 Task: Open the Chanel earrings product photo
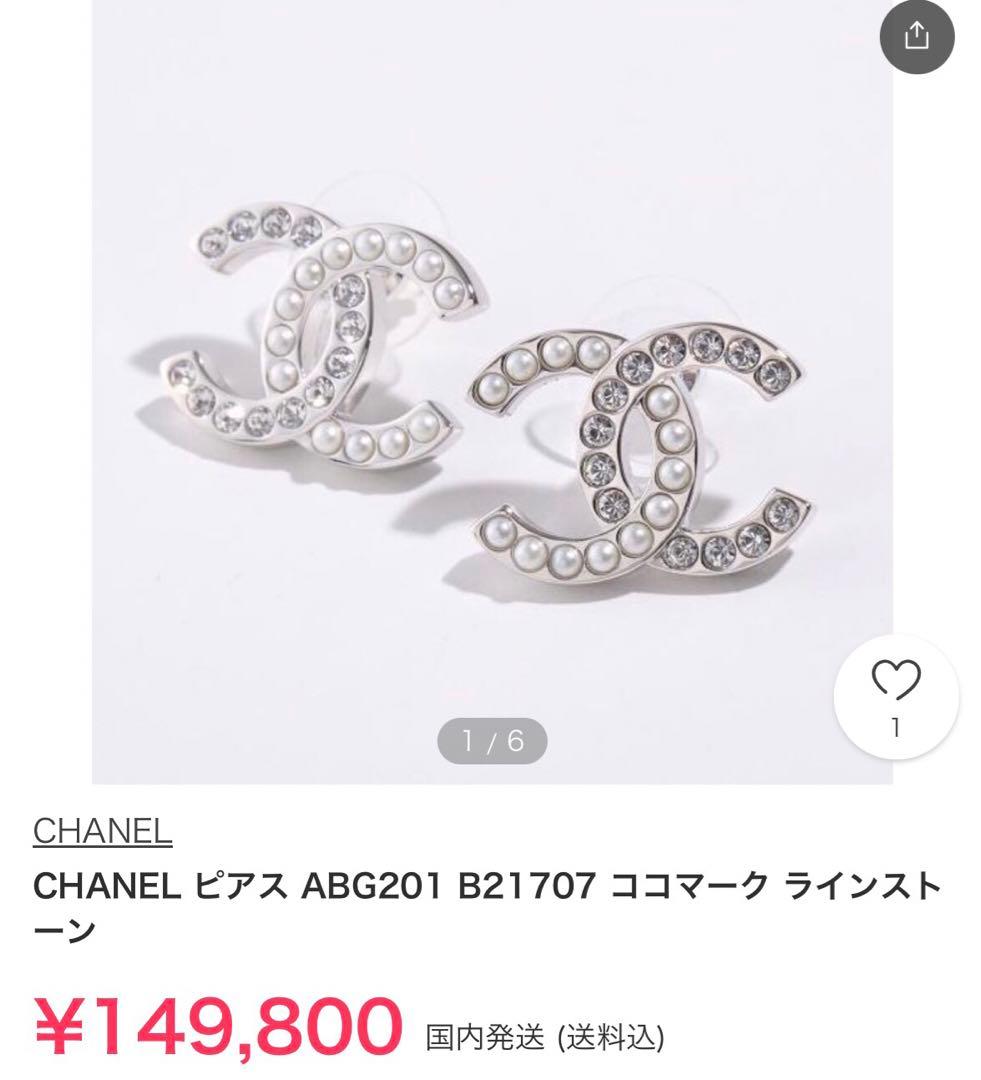(x=492, y=400)
